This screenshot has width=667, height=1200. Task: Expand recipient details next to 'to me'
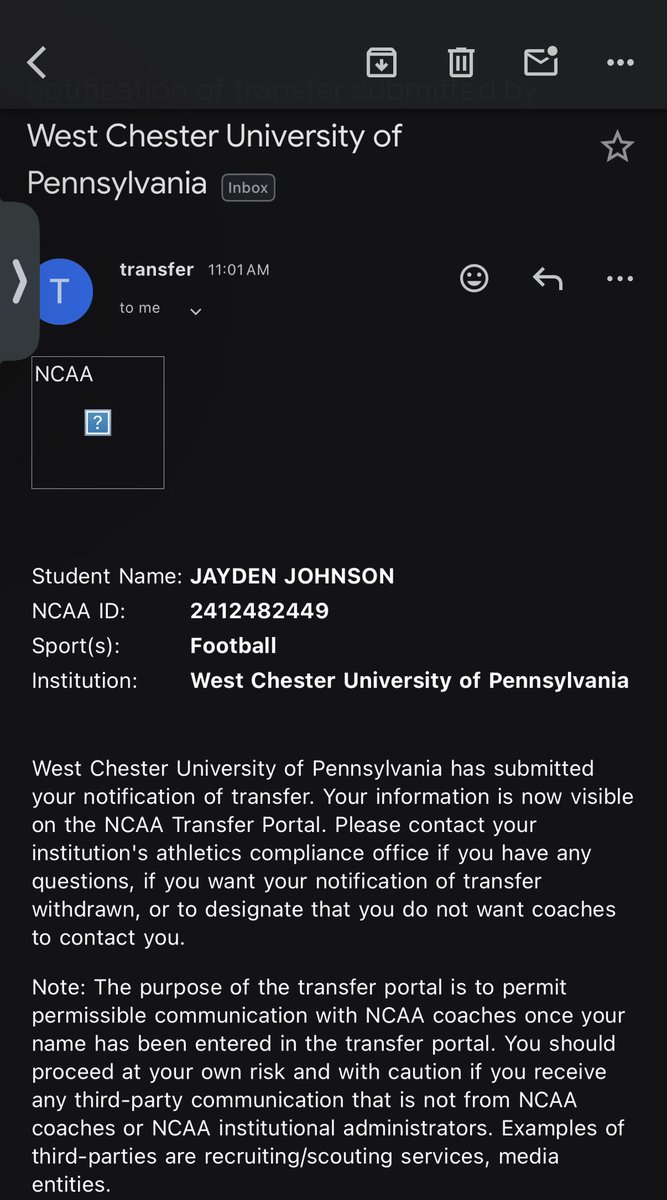pos(196,311)
